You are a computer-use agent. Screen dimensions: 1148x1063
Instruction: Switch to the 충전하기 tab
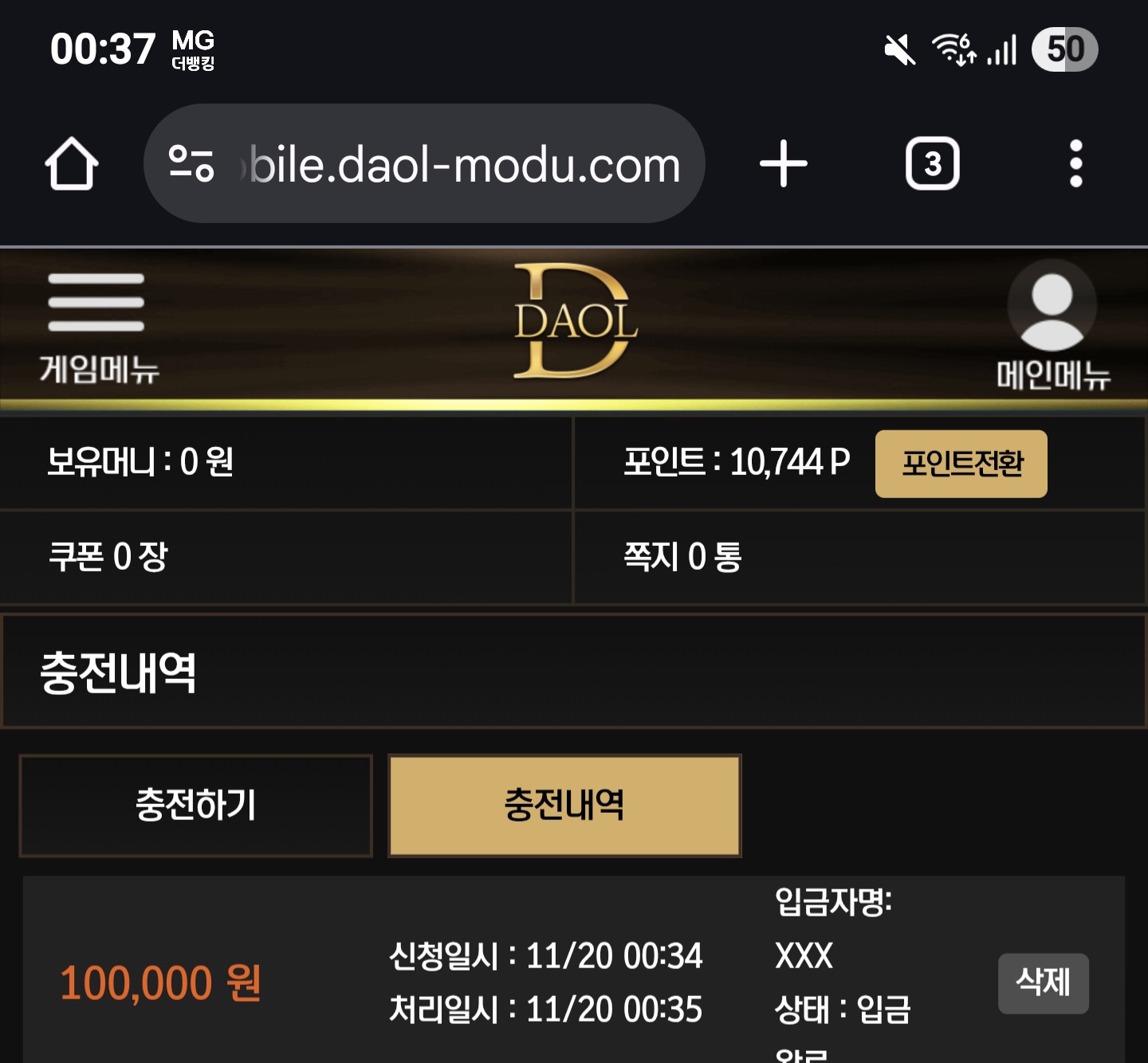point(196,806)
